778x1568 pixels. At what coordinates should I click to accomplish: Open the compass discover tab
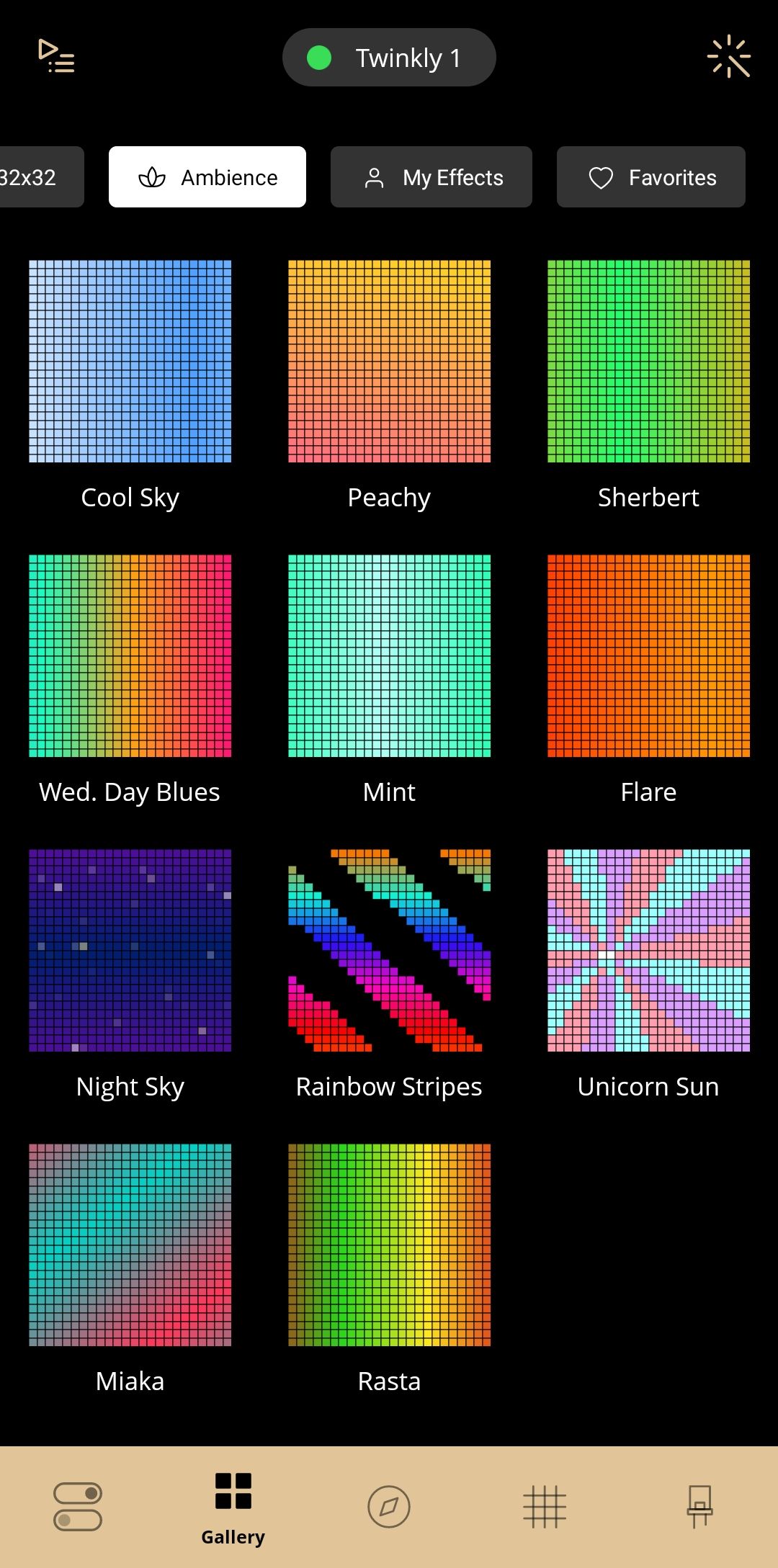click(x=389, y=1506)
